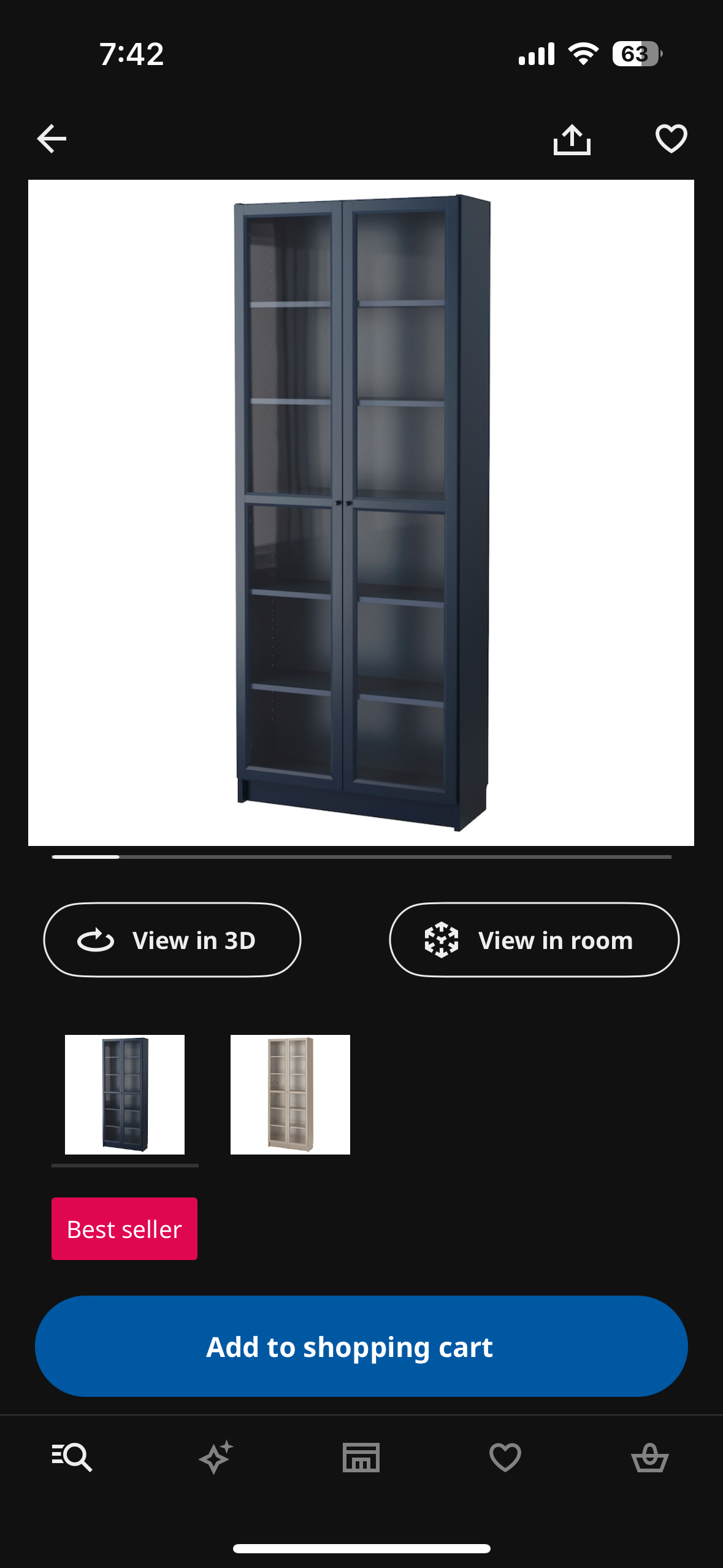Select the dark blue bookcase variant
723x1568 pixels.
125,1094
